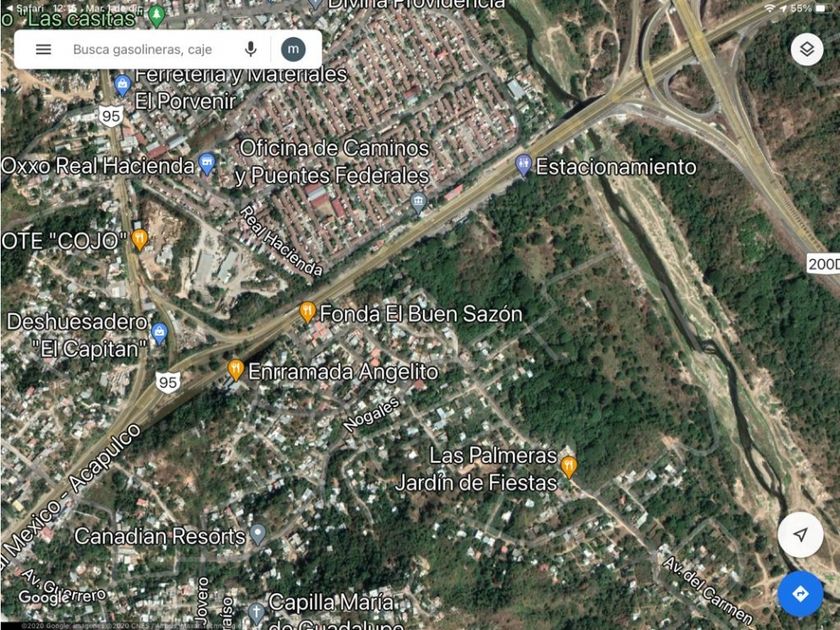Image resolution: width=840 pixels, height=630 pixels.
Task: Center map on my location
Action: [x=800, y=535]
